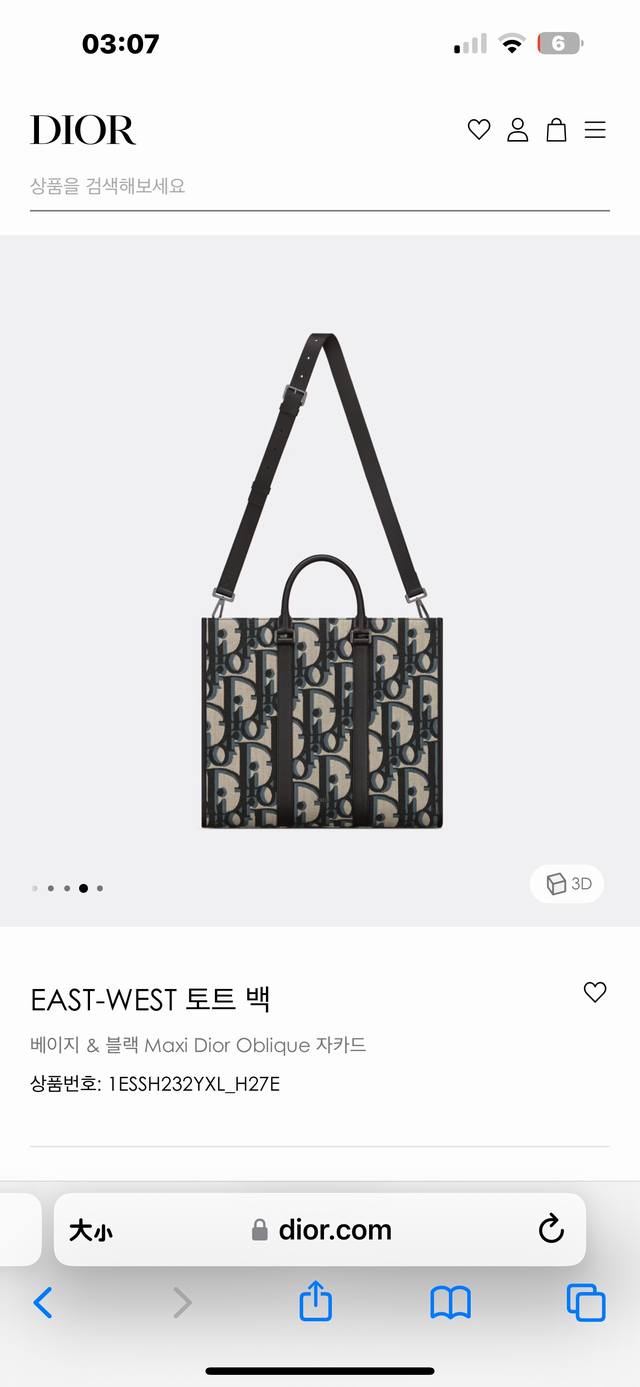Screen dimensions: 640x1387
Task: Tap the dior.com address bar
Action: [x=322, y=1230]
